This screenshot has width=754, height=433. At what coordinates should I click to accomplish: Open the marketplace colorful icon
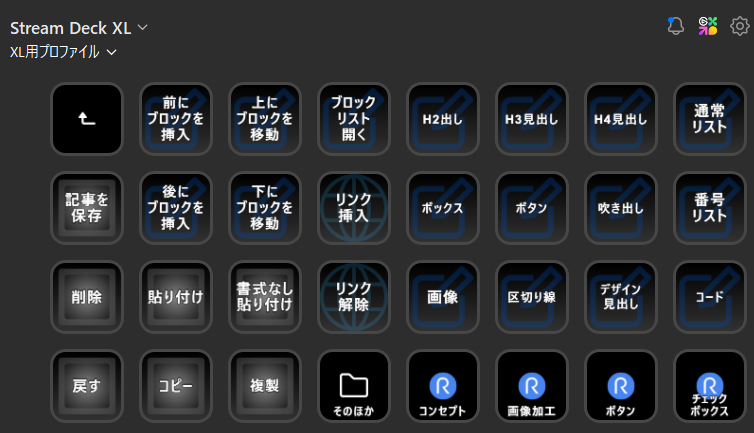point(708,26)
